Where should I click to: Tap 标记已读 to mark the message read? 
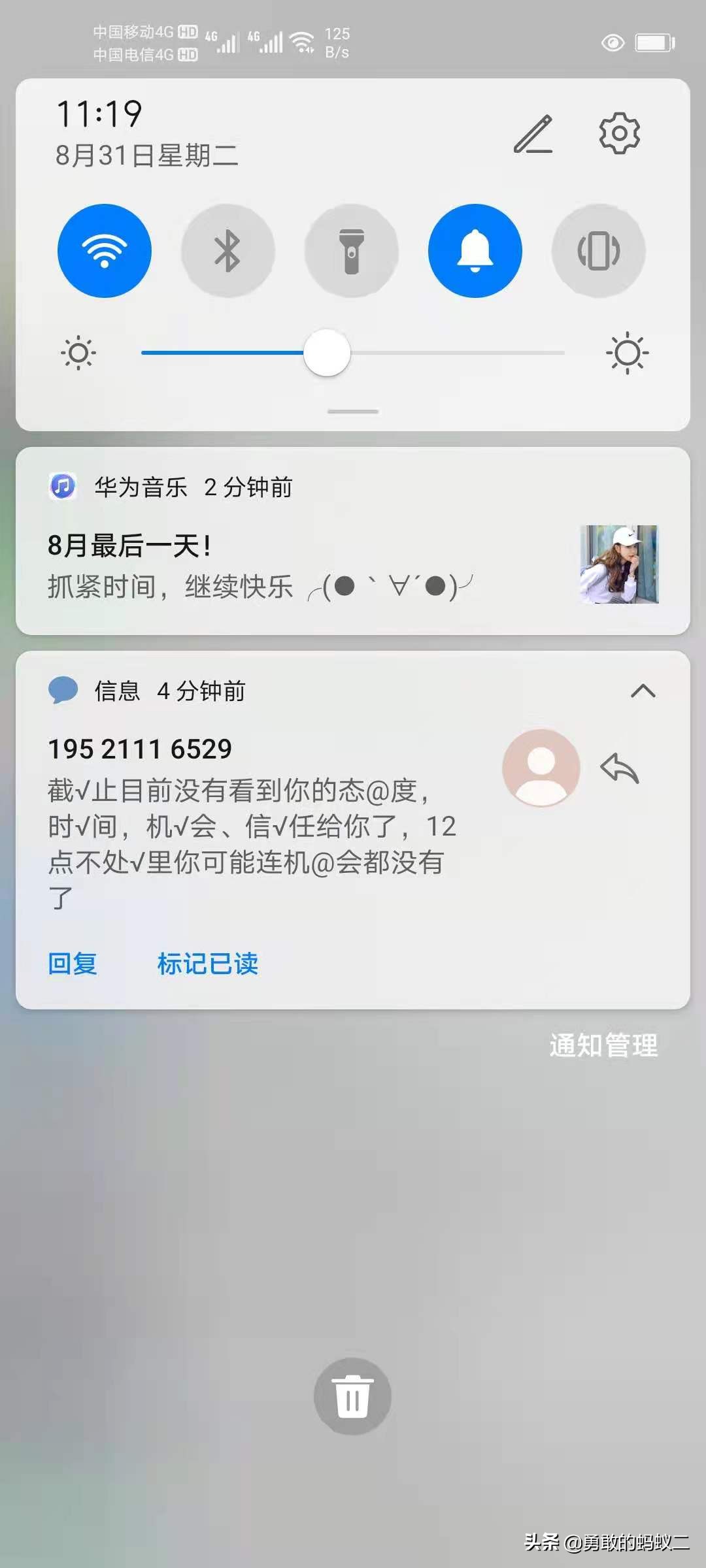[208, 964]
